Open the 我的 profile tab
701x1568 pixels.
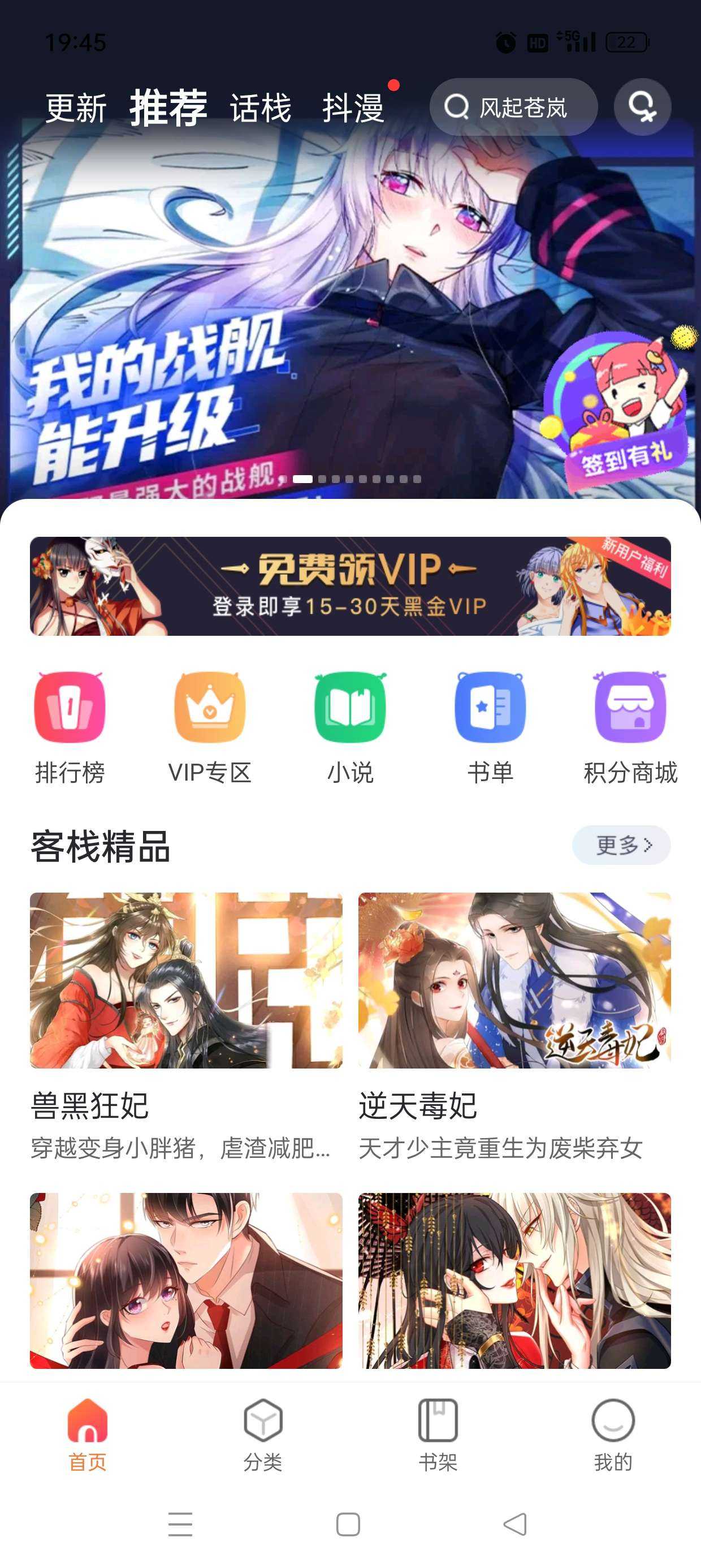pos(613,1434)
